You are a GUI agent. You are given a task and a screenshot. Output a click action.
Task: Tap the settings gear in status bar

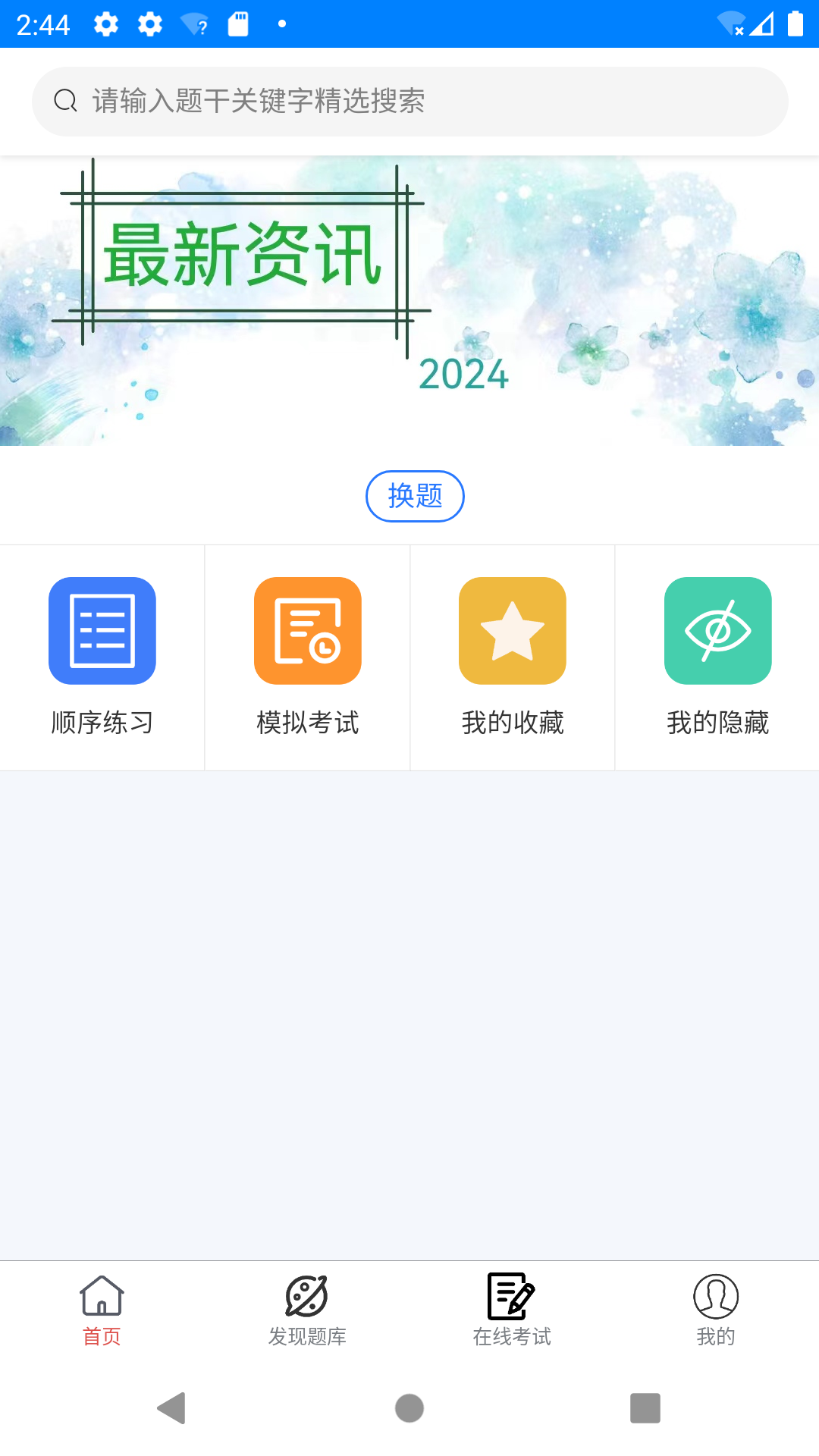(105, 24)
